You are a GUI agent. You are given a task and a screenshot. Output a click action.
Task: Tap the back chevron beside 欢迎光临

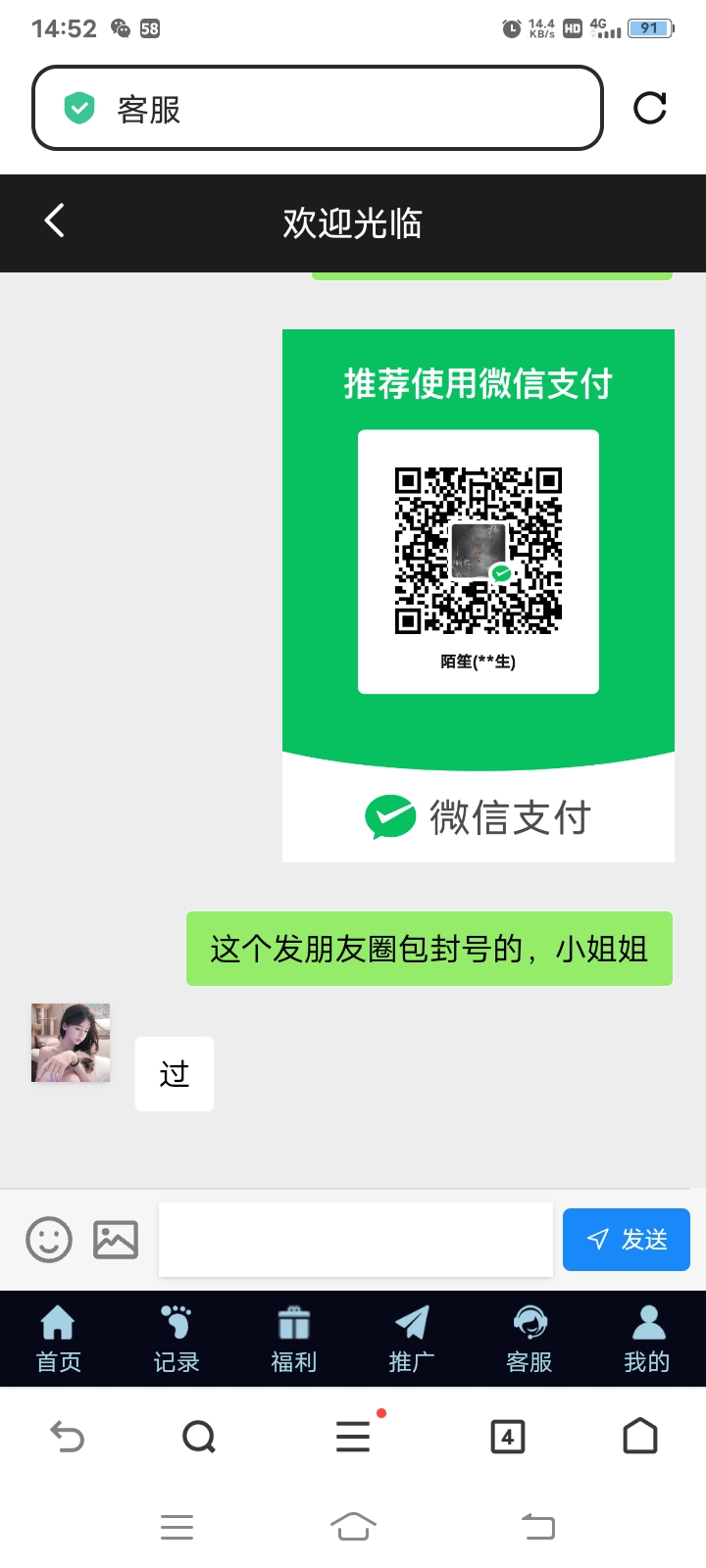point(54,221)
